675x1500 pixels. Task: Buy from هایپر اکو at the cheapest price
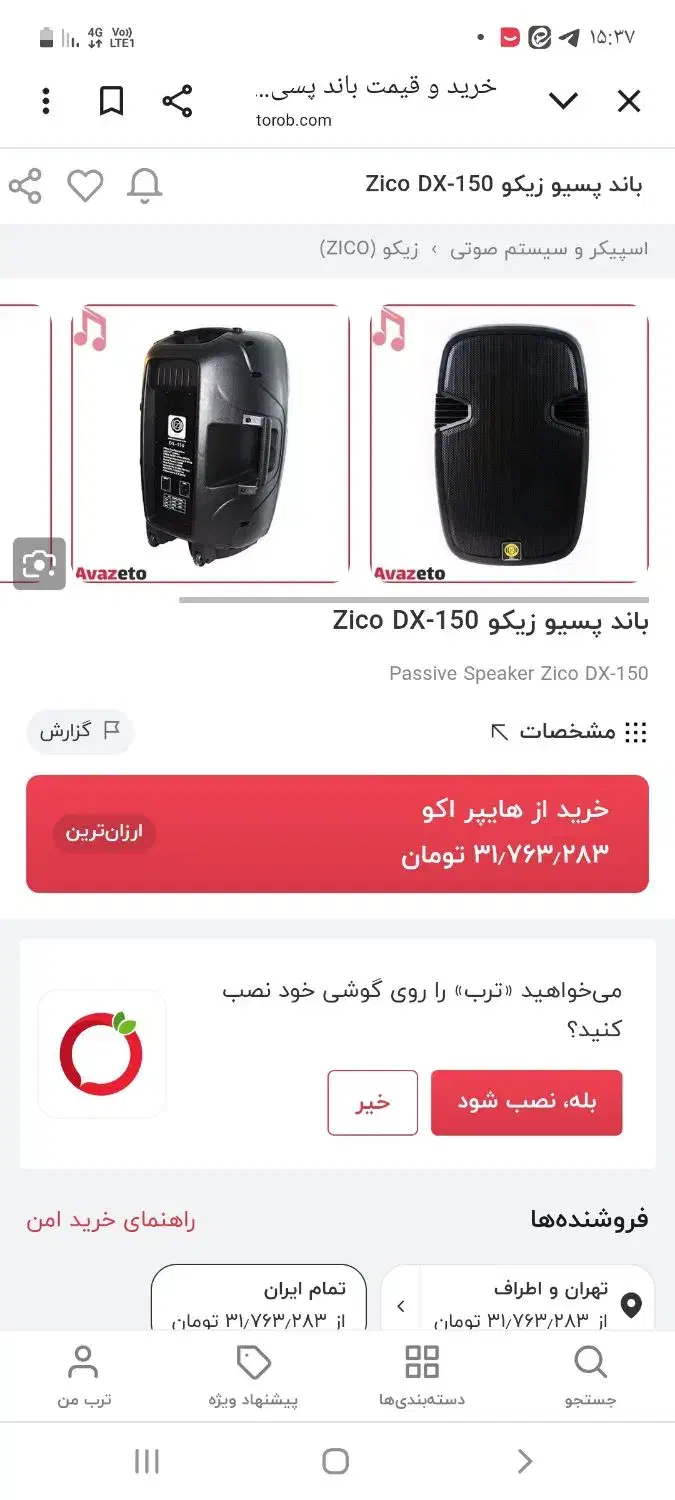tap(337, 833)
